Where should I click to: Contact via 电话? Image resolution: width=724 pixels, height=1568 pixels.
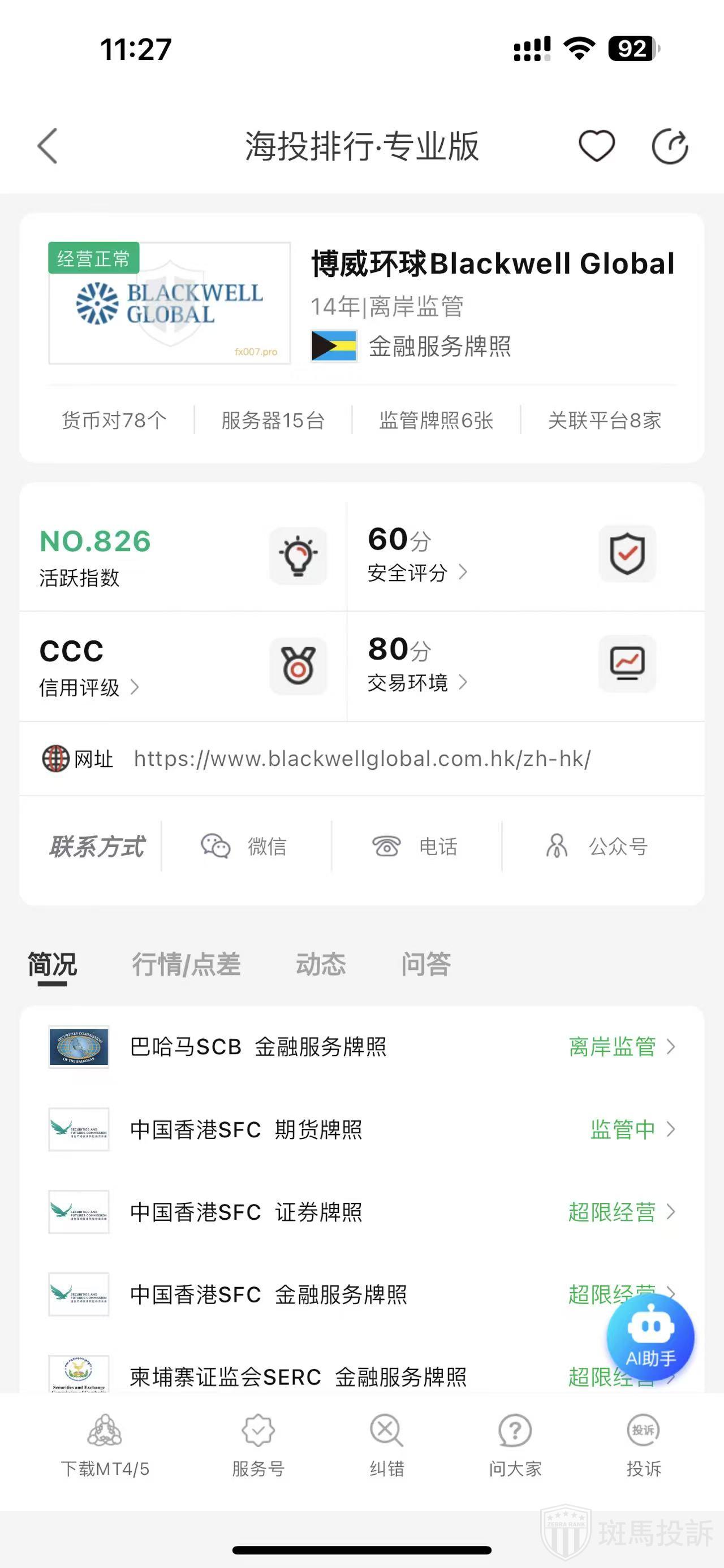tap(415, 846)
